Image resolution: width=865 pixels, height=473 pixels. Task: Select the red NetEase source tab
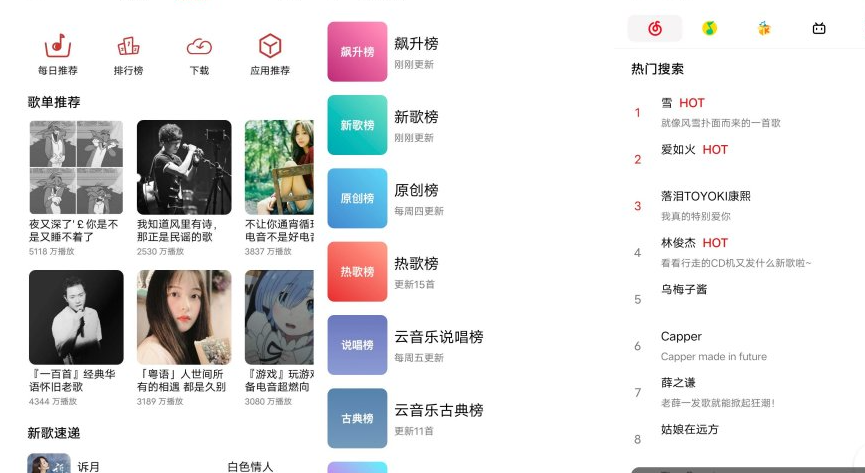tap(655, 28)
